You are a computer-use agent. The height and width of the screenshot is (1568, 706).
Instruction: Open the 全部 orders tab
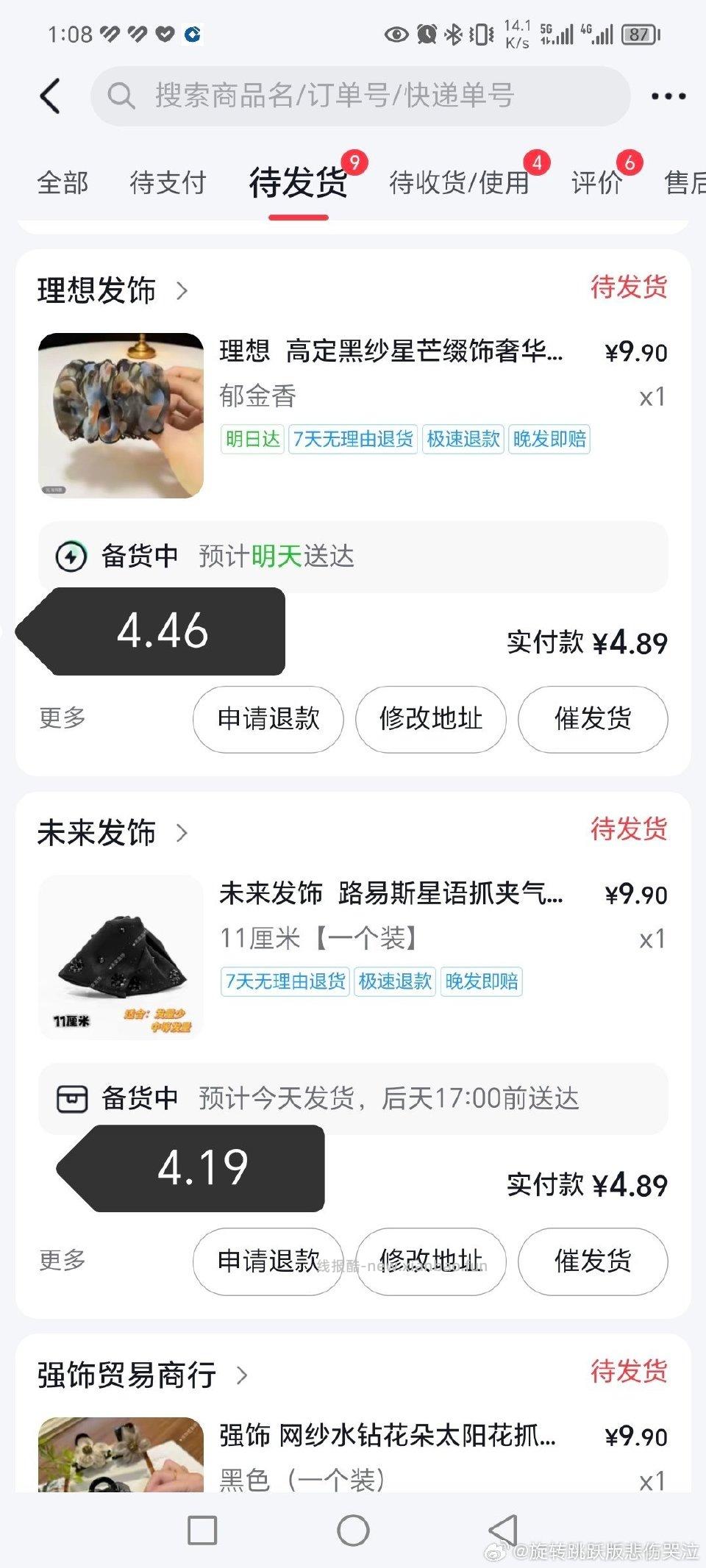[x=63, y=182]
